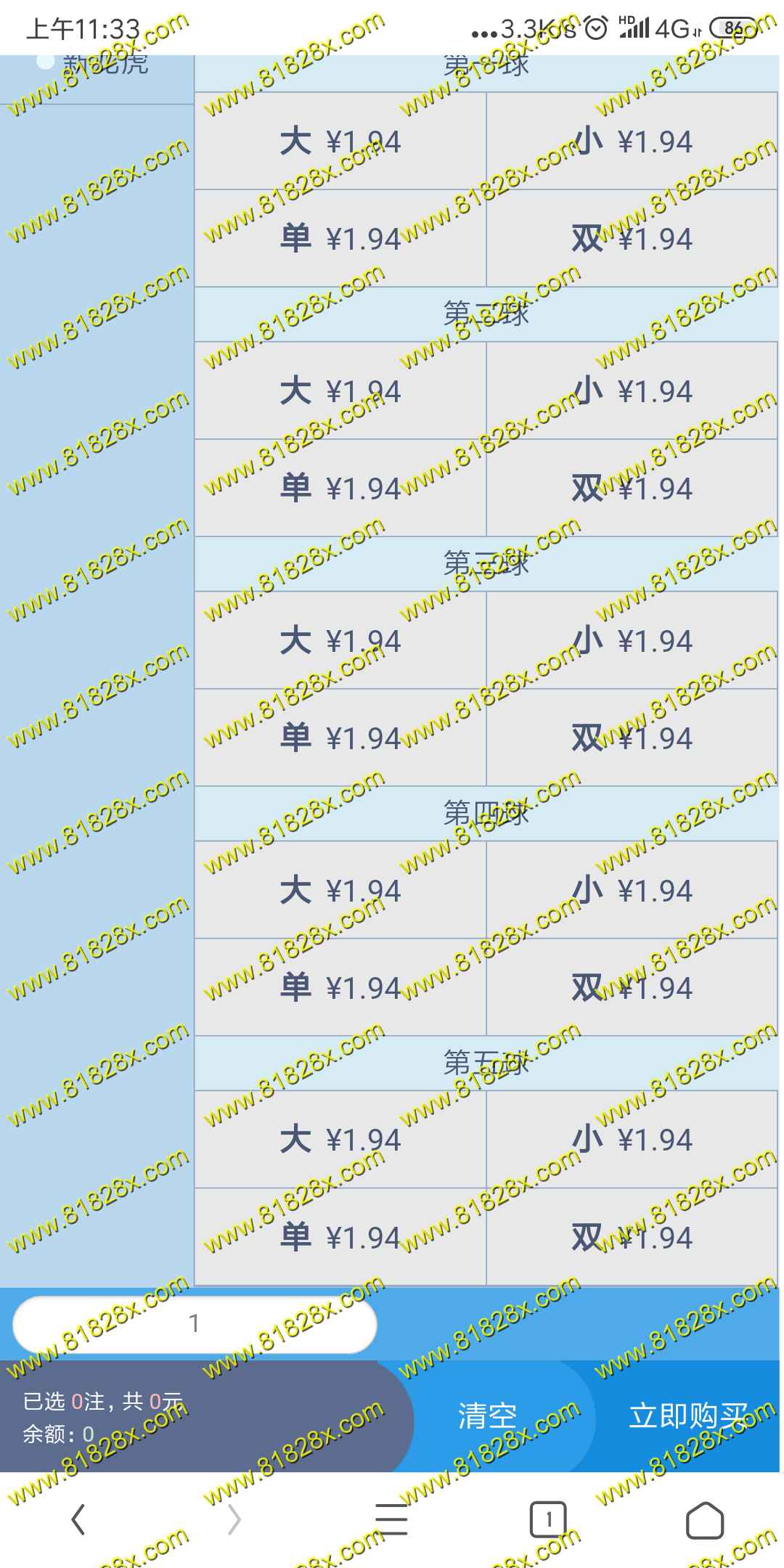Choose 单 under 第一球
This screenshot has width=784, height=1568.
coord(340,239)
